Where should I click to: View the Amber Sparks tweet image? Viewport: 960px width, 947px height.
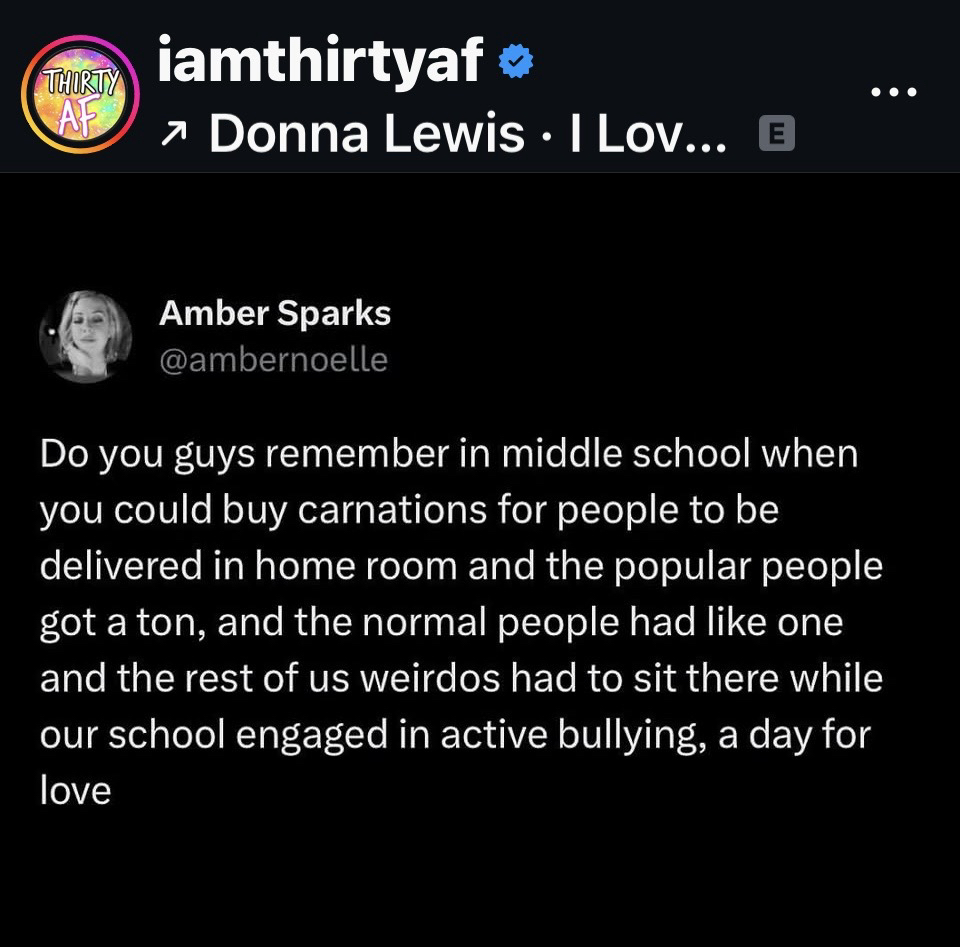pyautogui.click(x=480, y=560)
